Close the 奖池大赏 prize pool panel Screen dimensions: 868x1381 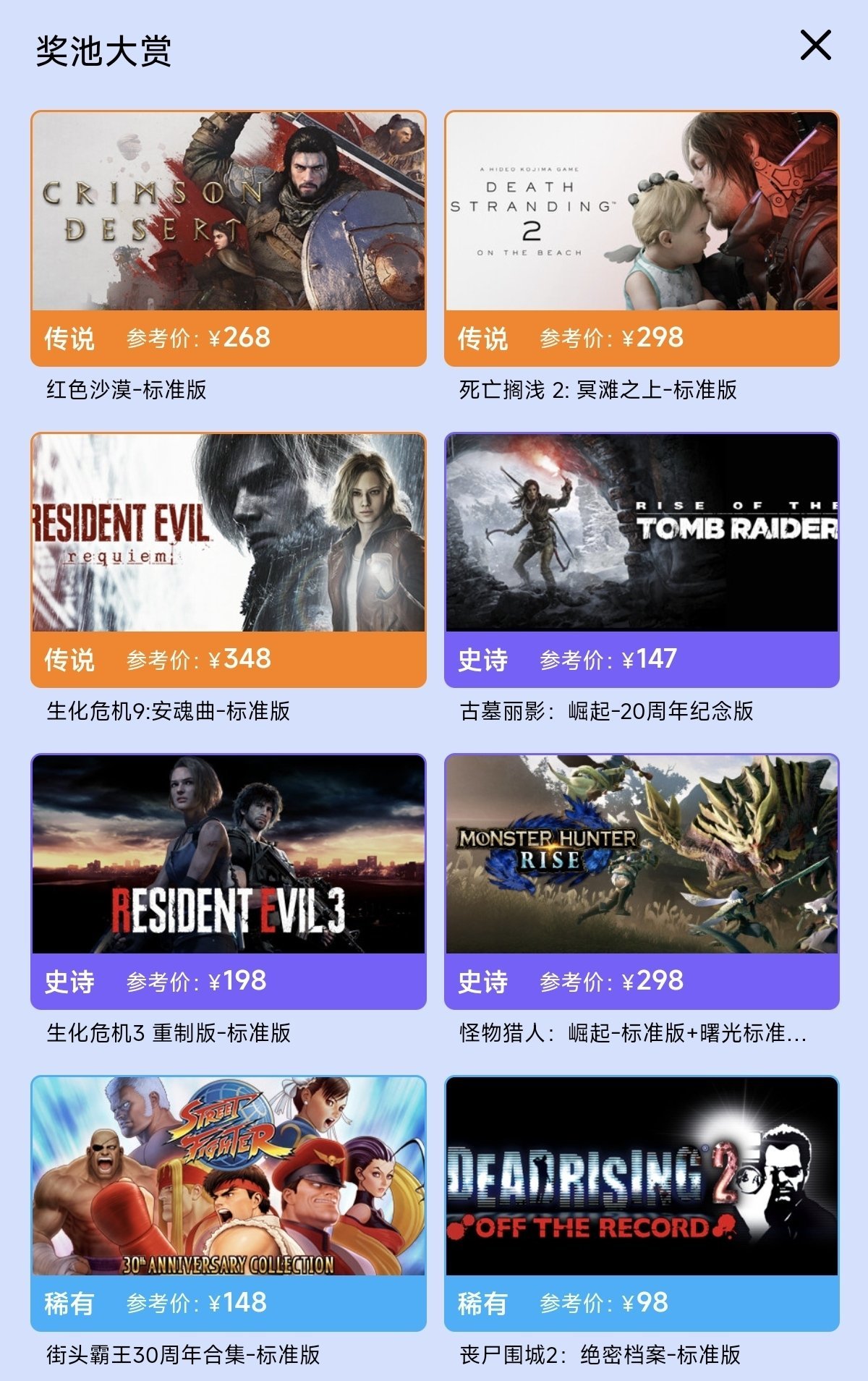(815, 46)
